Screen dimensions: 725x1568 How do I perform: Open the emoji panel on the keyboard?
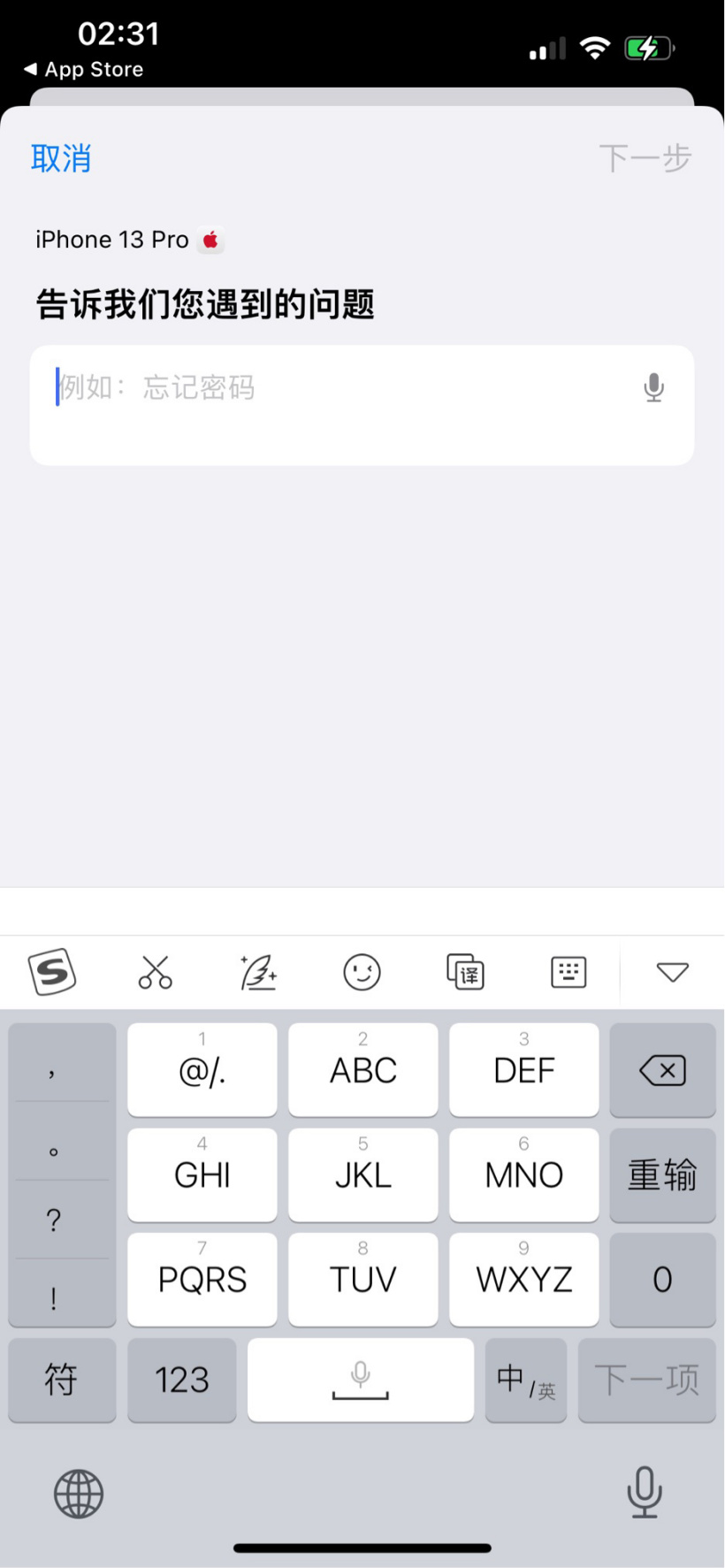[362, 972]
